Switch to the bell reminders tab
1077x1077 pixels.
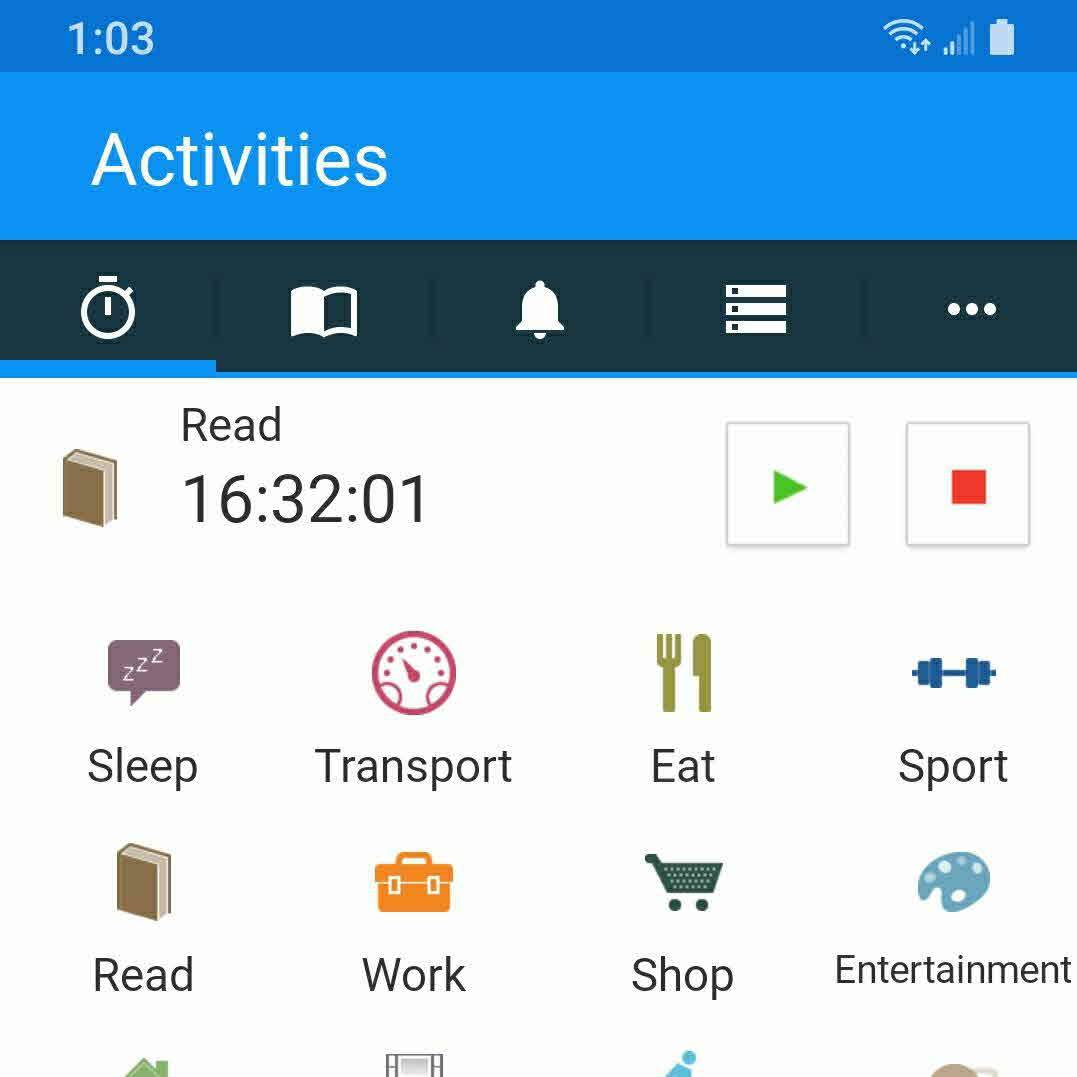click(539, 308)
